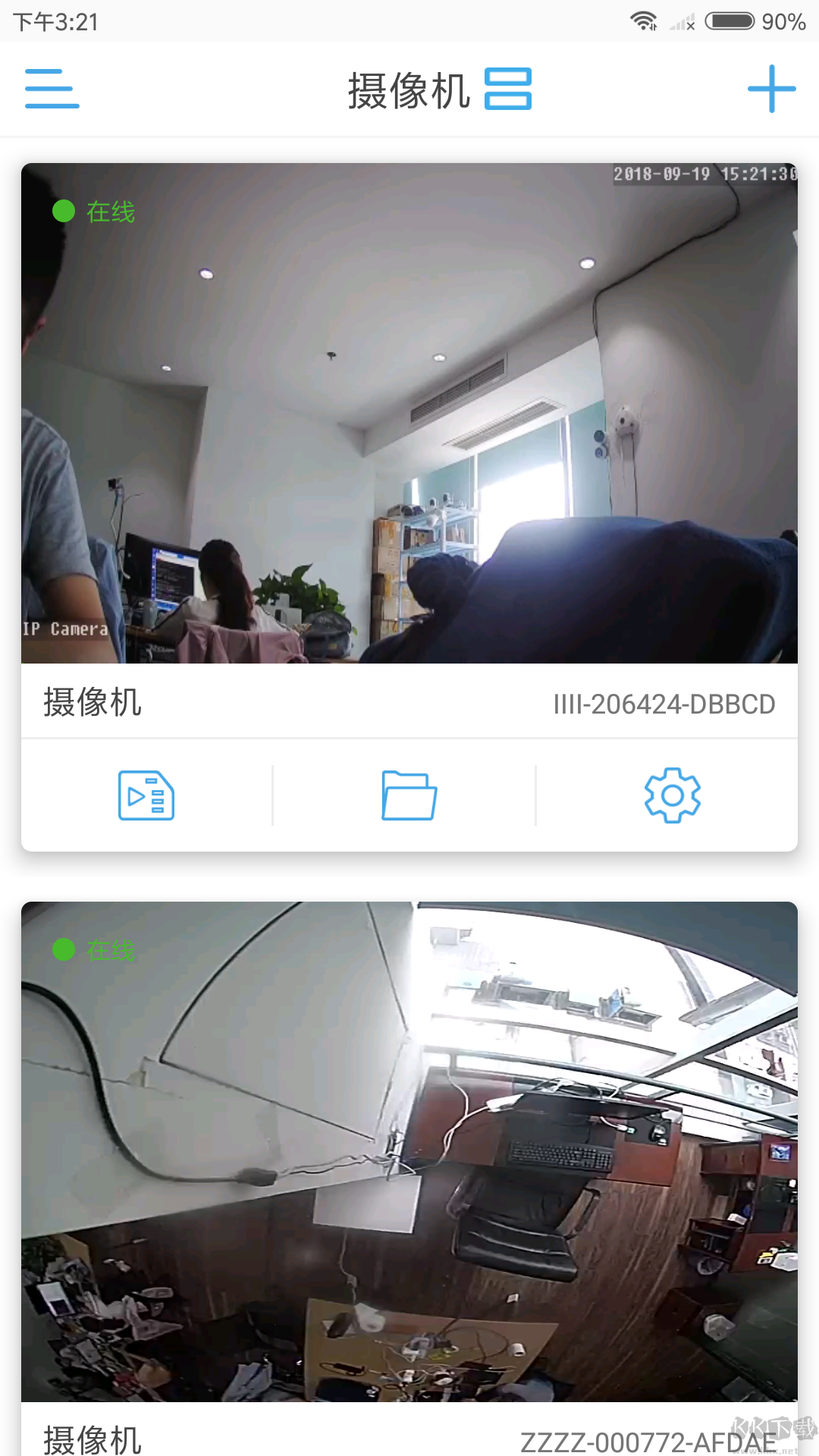Open settings gear for camera IIII-206424-DBBCD
Viewport: 819px width, 1456px height.
(x=672, y=795)
